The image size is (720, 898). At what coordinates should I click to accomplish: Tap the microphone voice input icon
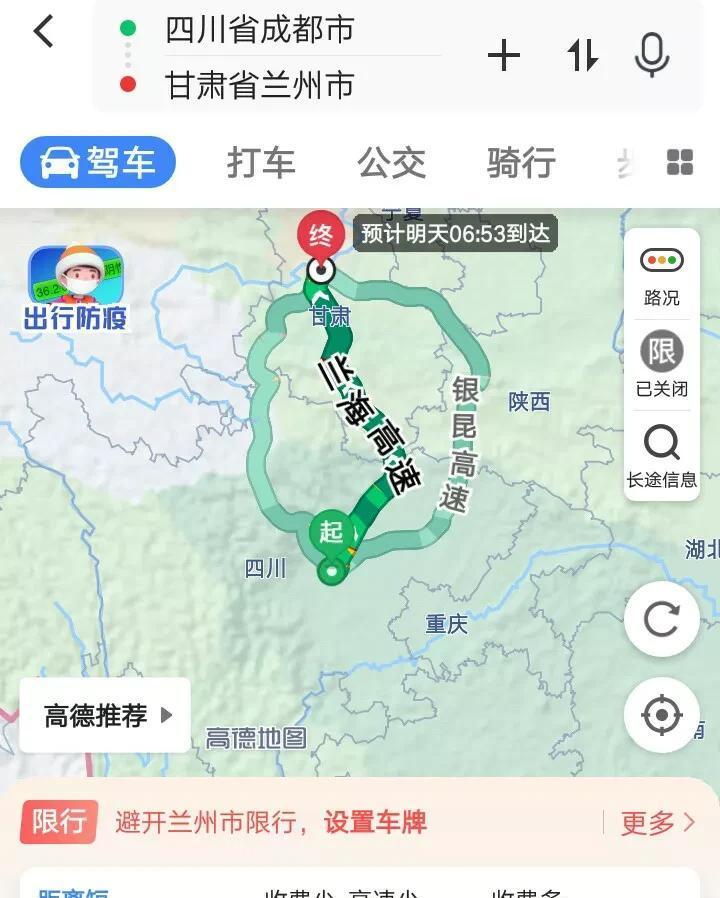651,57
